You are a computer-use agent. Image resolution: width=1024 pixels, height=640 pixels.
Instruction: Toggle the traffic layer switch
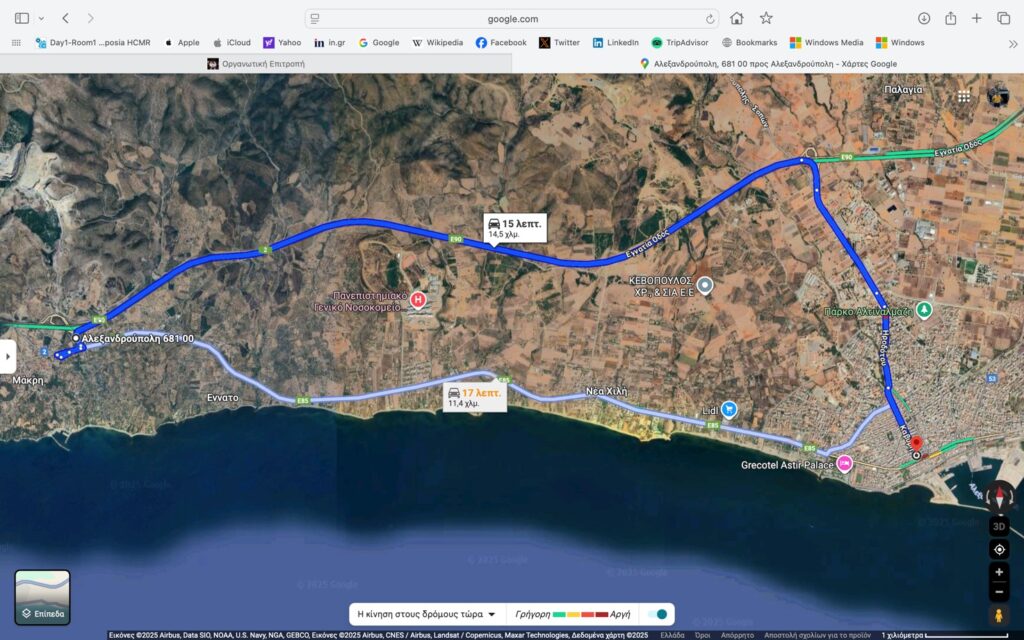657,614
